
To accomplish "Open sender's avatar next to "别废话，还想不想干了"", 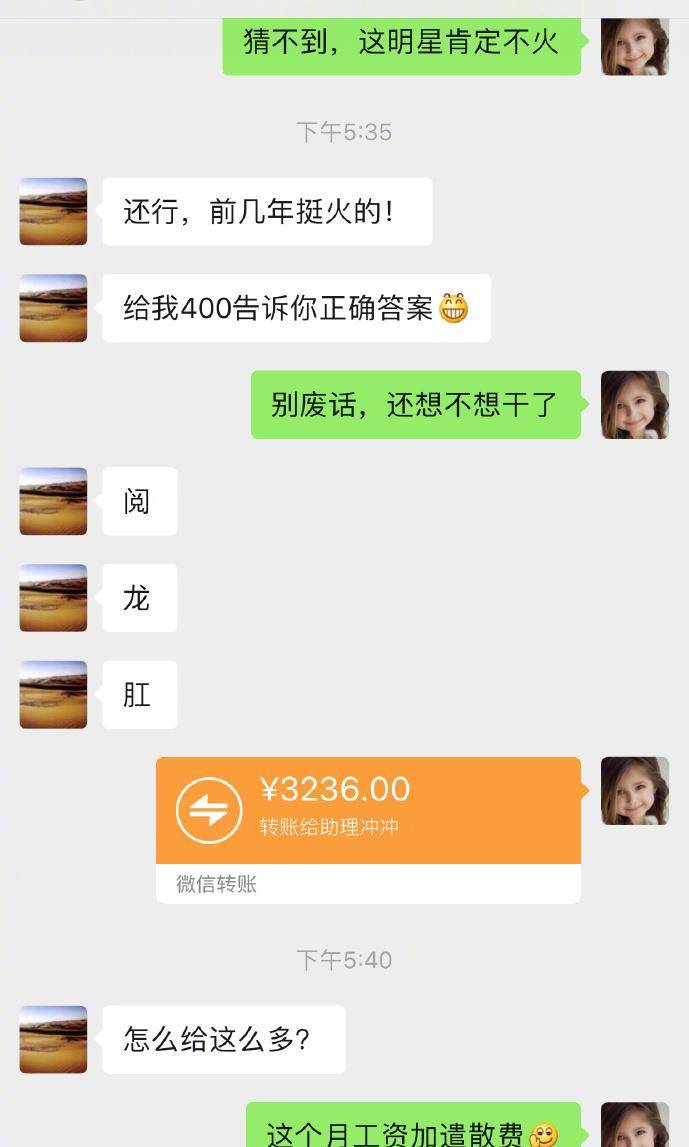I will [x=634, y=405].
